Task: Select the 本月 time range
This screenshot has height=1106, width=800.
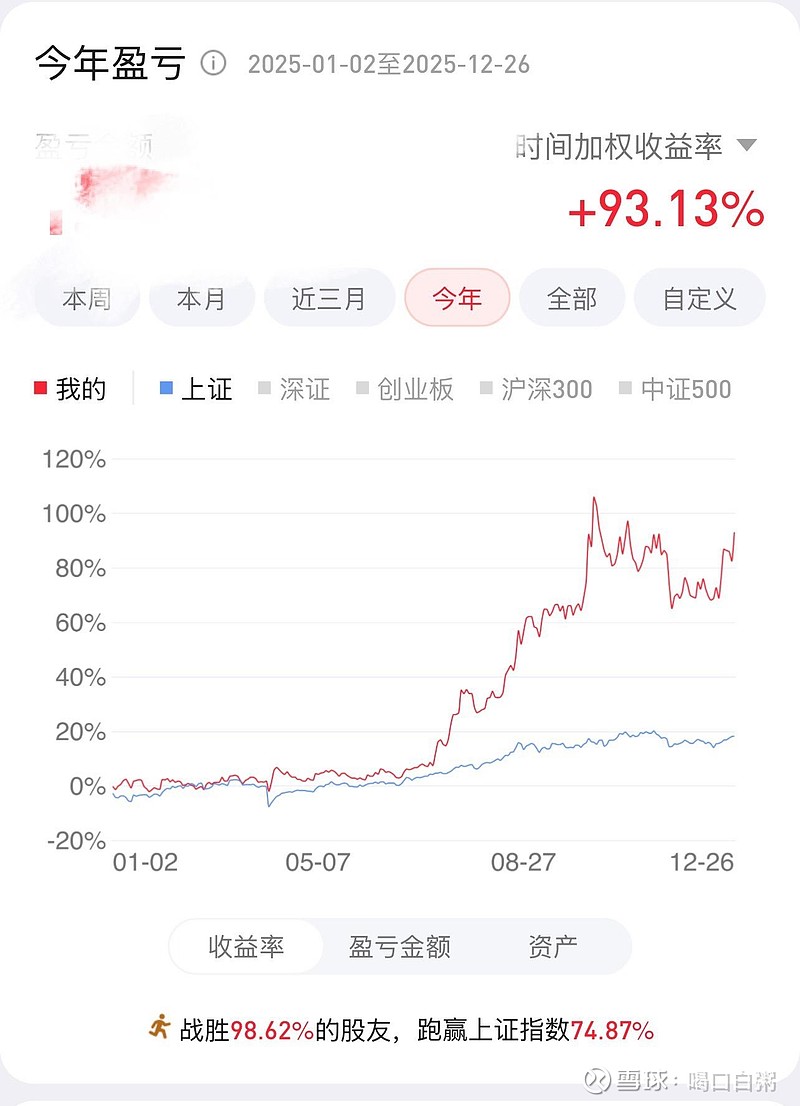Action: (x=202, y=298)
